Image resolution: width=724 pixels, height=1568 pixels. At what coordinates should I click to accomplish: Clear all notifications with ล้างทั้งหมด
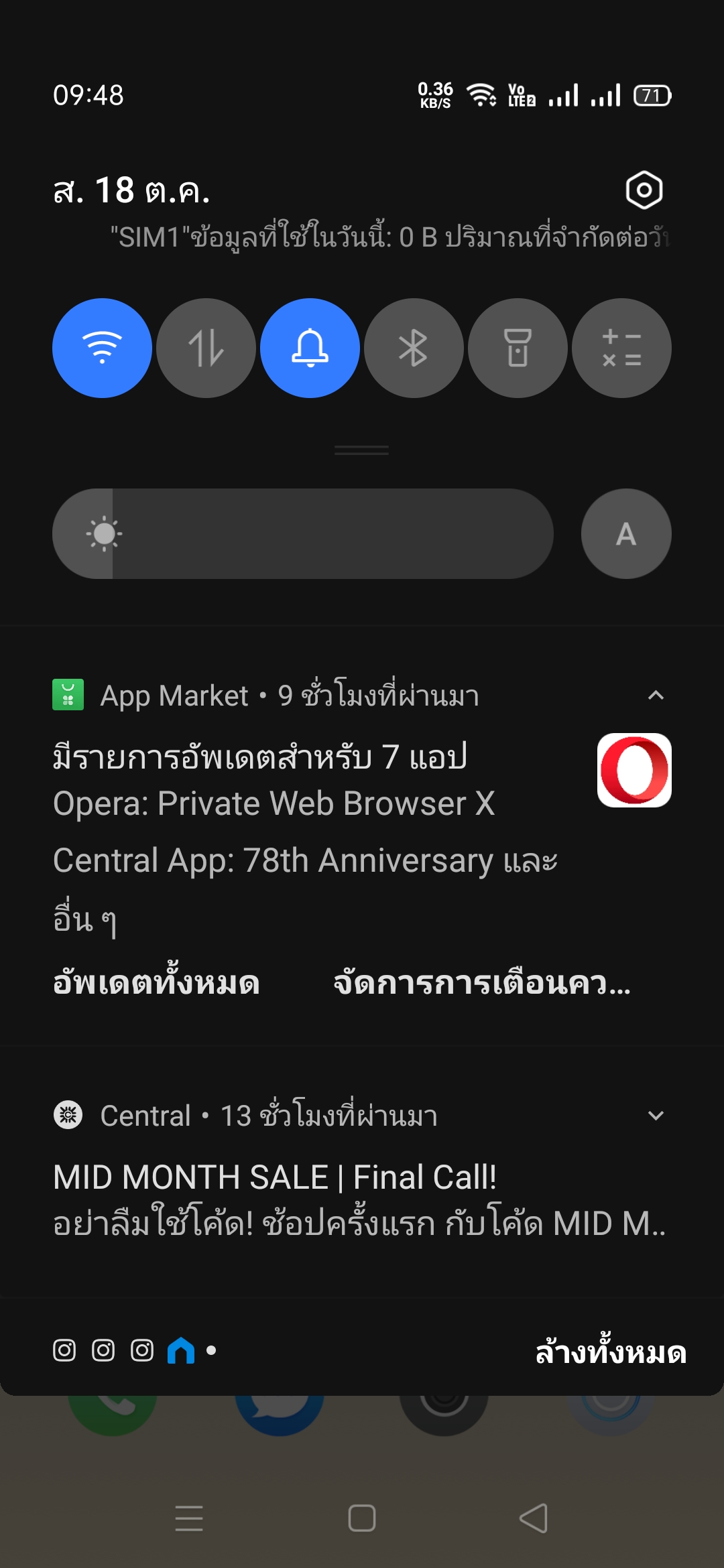tap(611, 1352)
